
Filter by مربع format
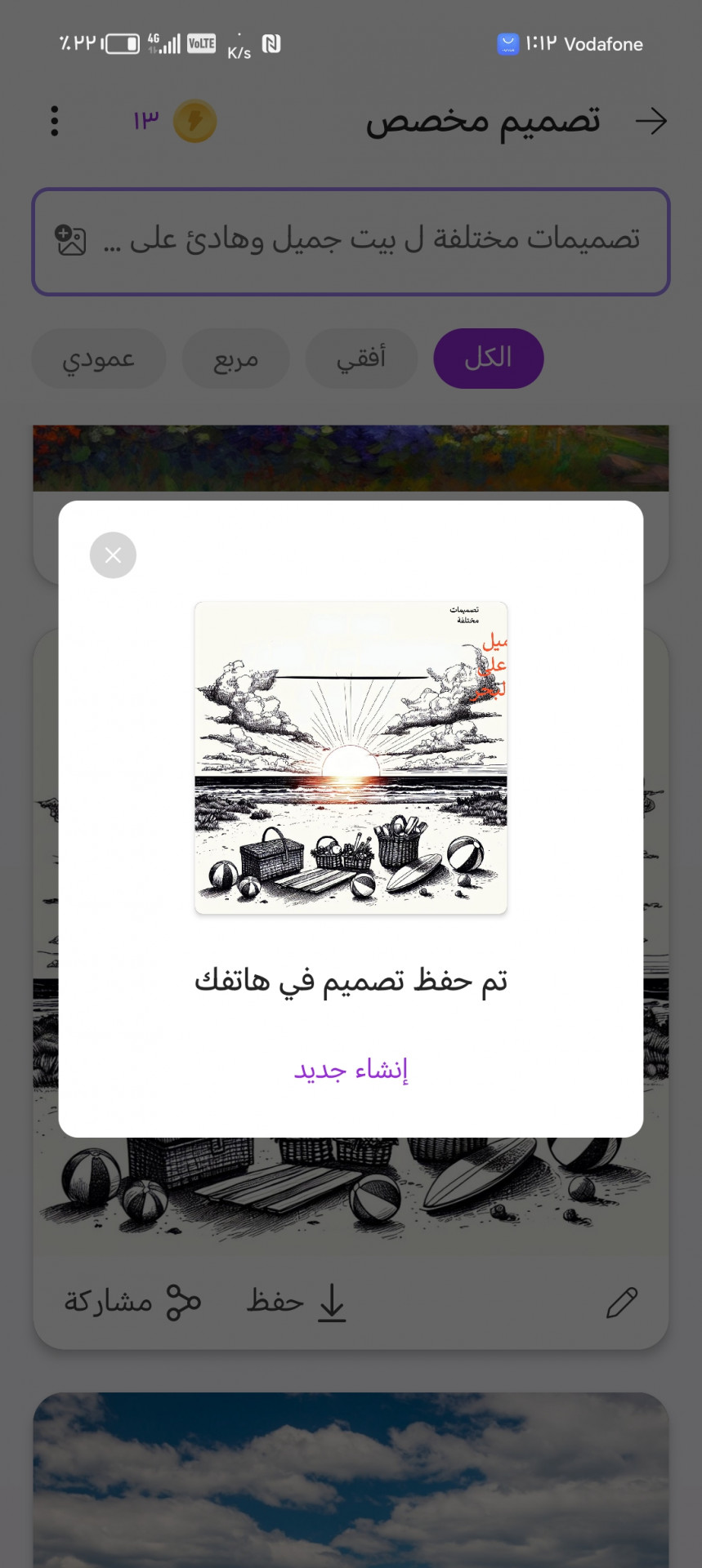[x=236, y=359]
